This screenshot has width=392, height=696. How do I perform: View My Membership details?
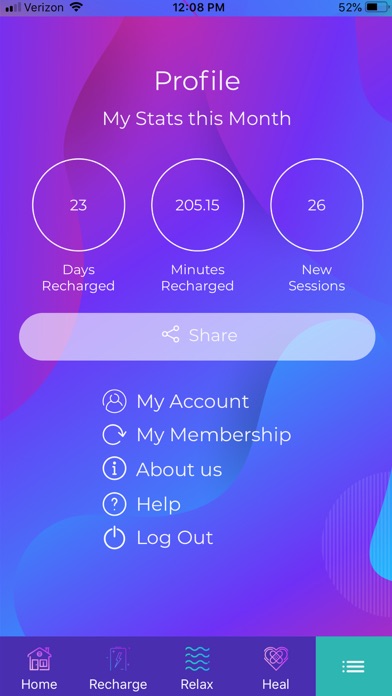[196, 435]
